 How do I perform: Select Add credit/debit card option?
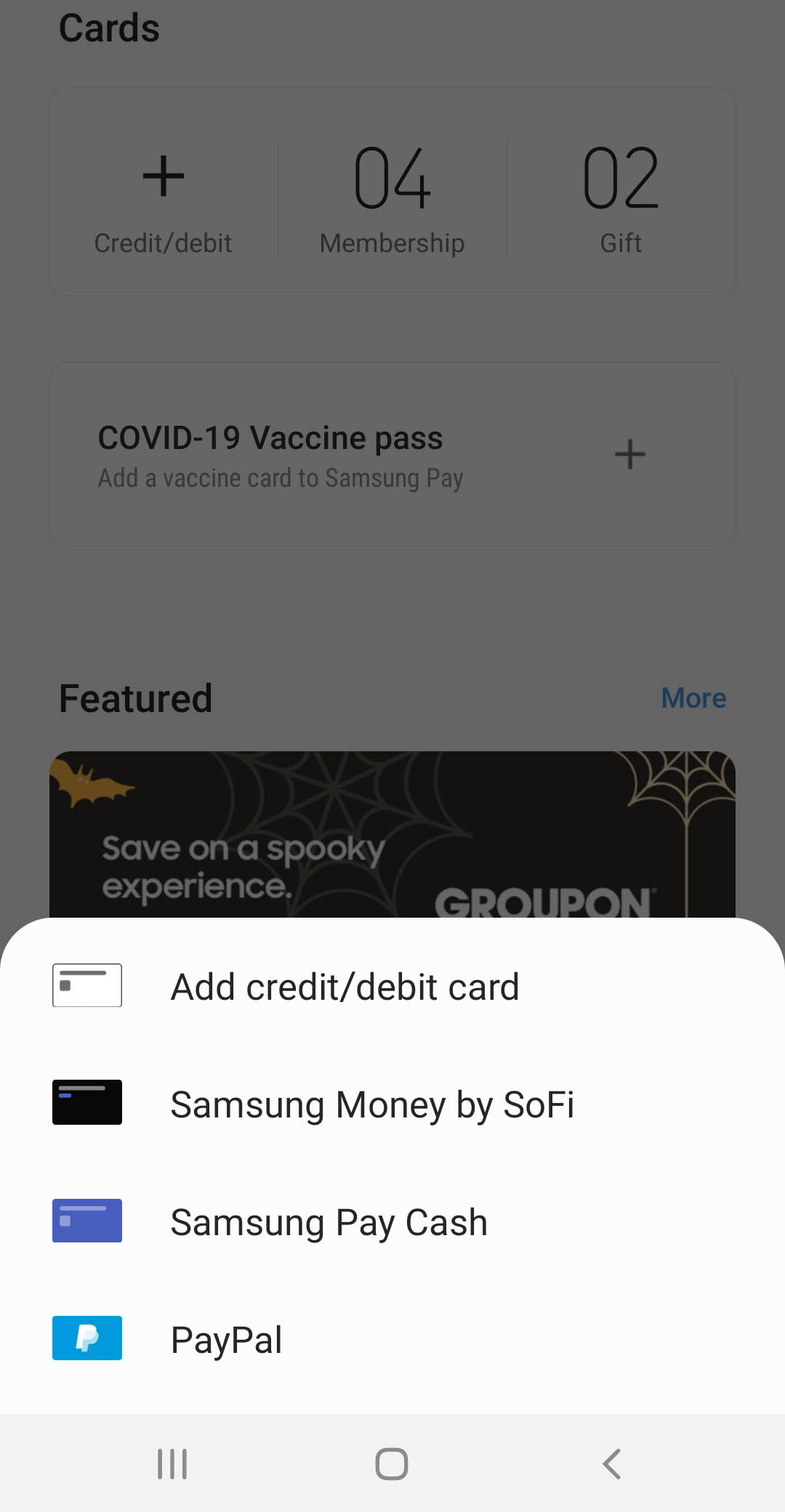(x=345, y=987)
